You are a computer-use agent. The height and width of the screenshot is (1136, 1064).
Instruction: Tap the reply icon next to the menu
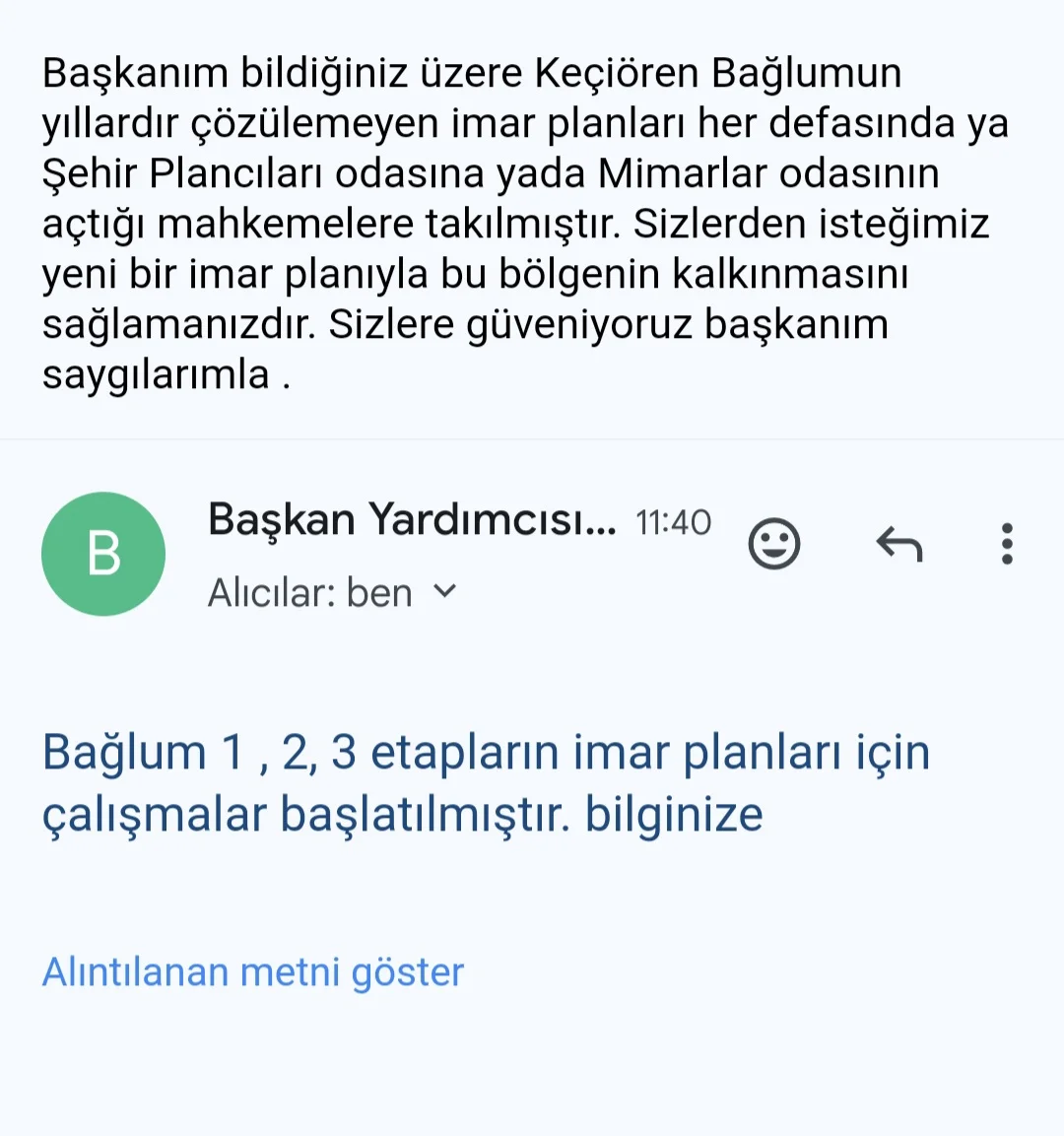pyautogui.click(x=898, y=544)
